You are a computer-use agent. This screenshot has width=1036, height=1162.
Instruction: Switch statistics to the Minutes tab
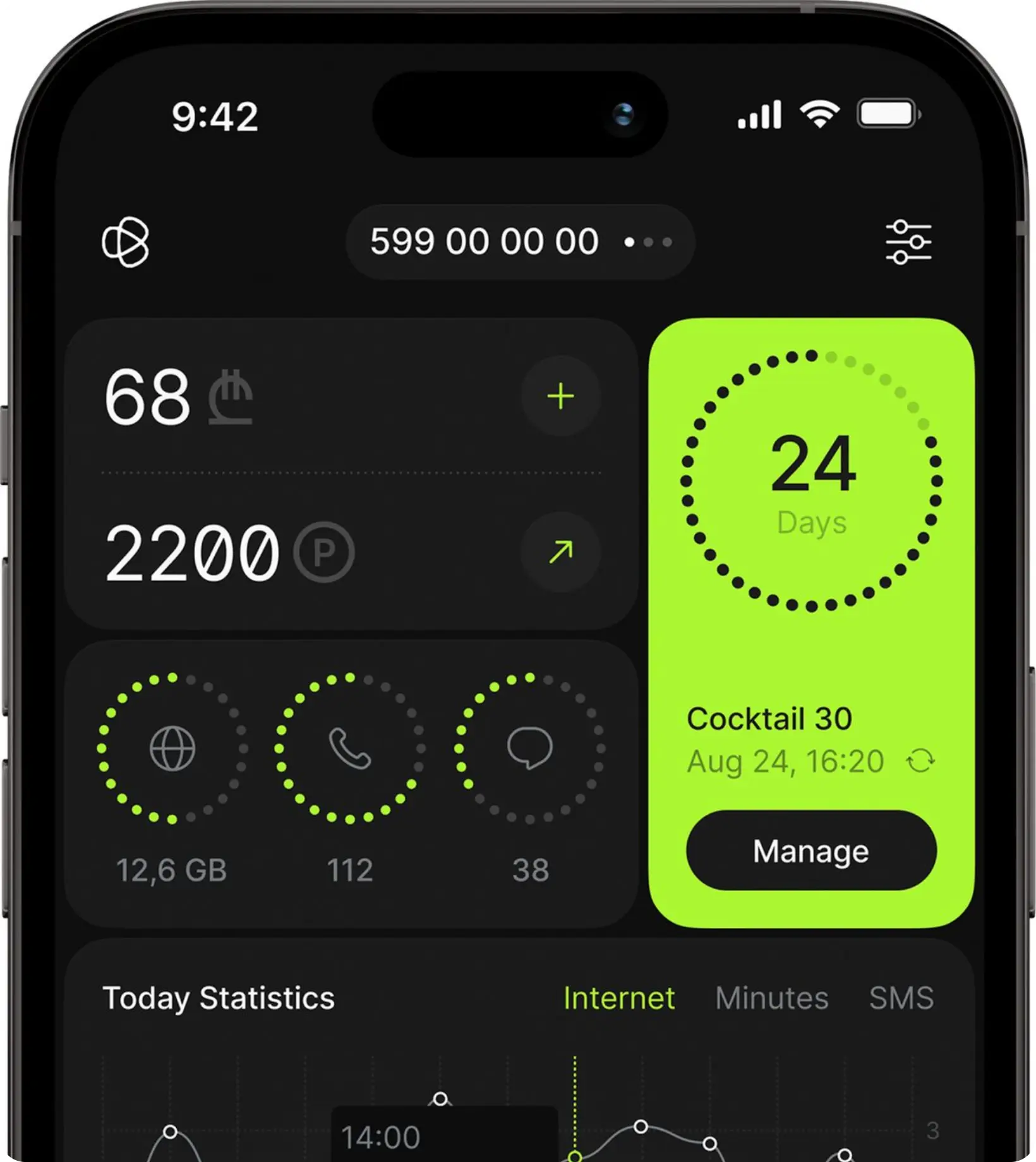771,998
